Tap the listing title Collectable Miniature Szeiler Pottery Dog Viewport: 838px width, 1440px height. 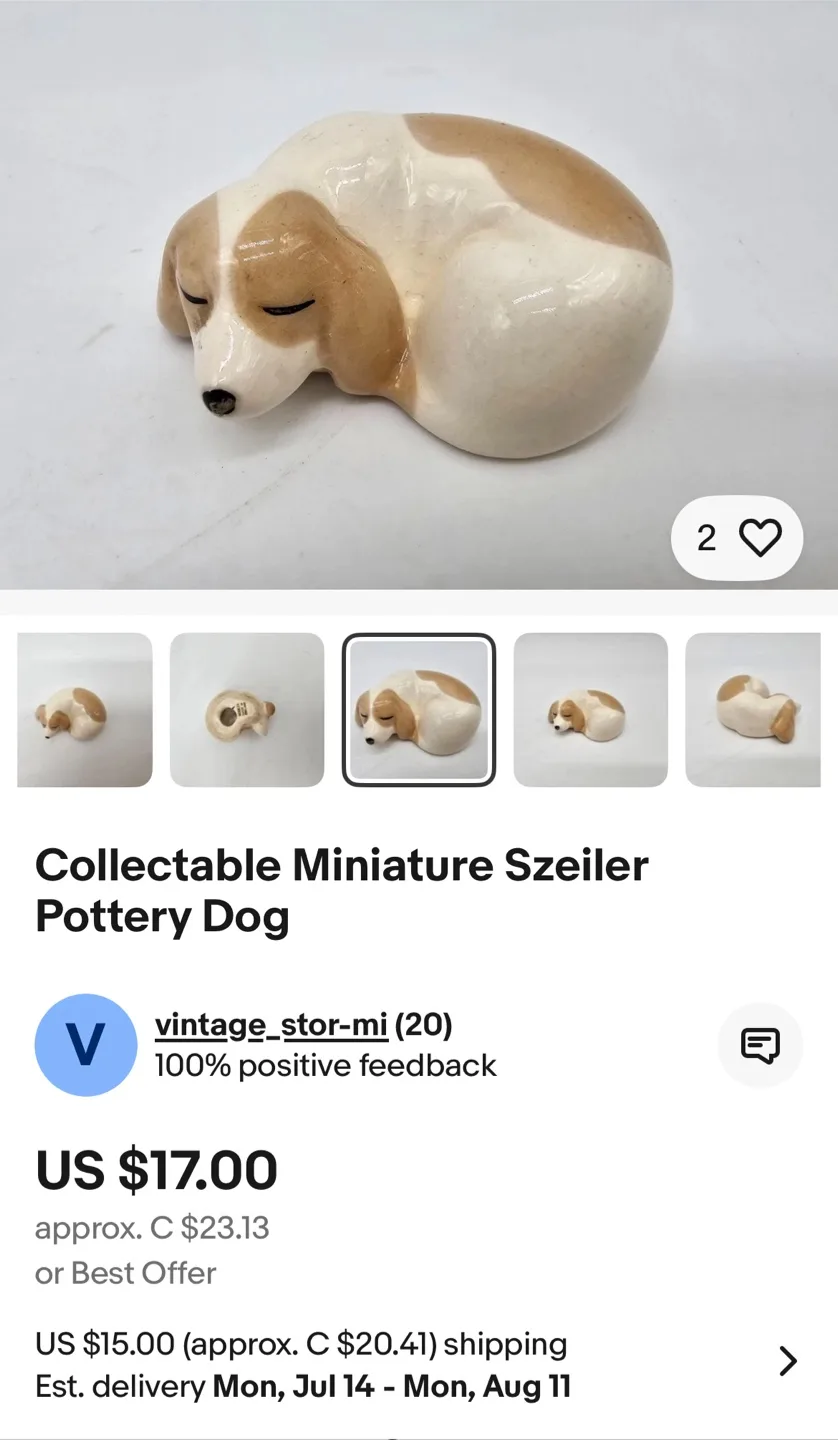point(340,890)
